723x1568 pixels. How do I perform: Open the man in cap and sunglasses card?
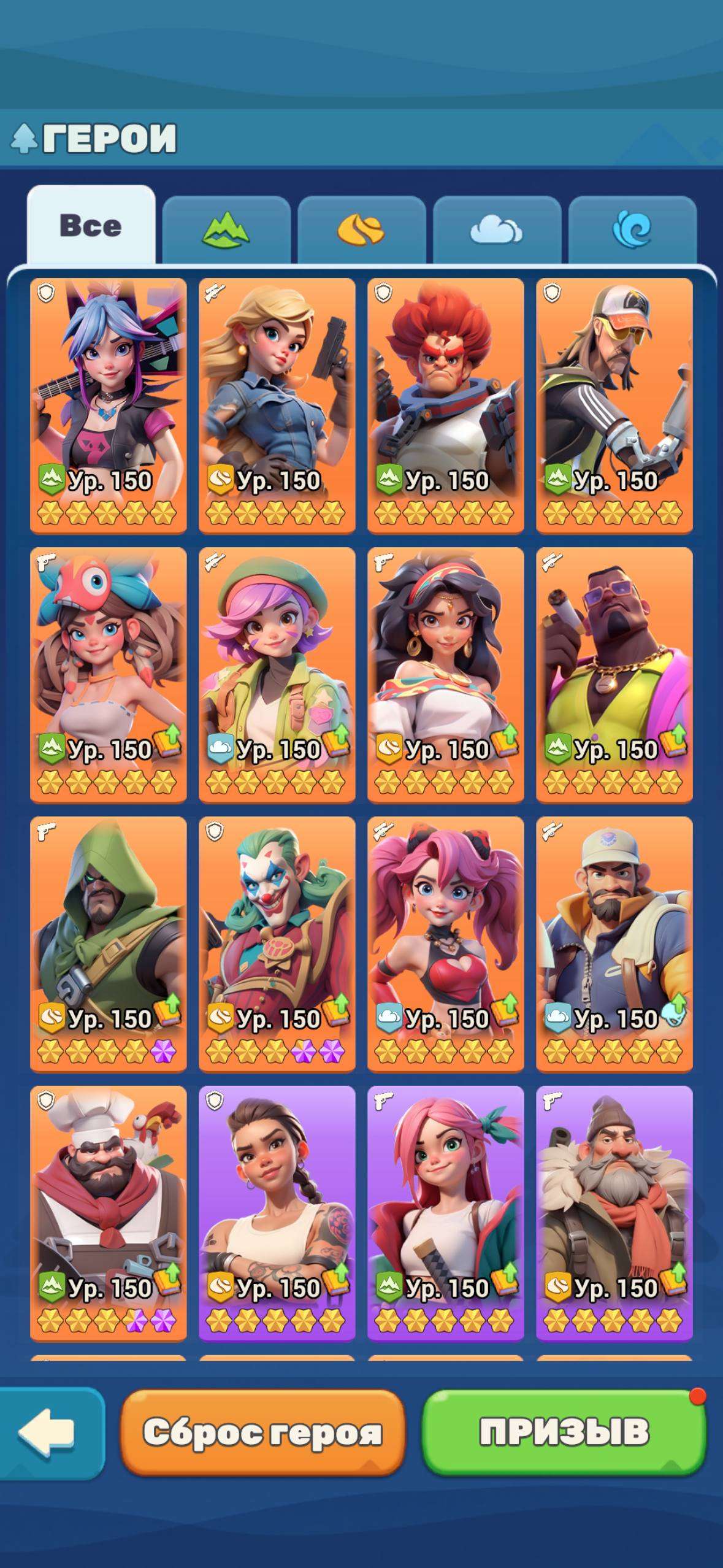pyautogui.click(x=614, y=405)
